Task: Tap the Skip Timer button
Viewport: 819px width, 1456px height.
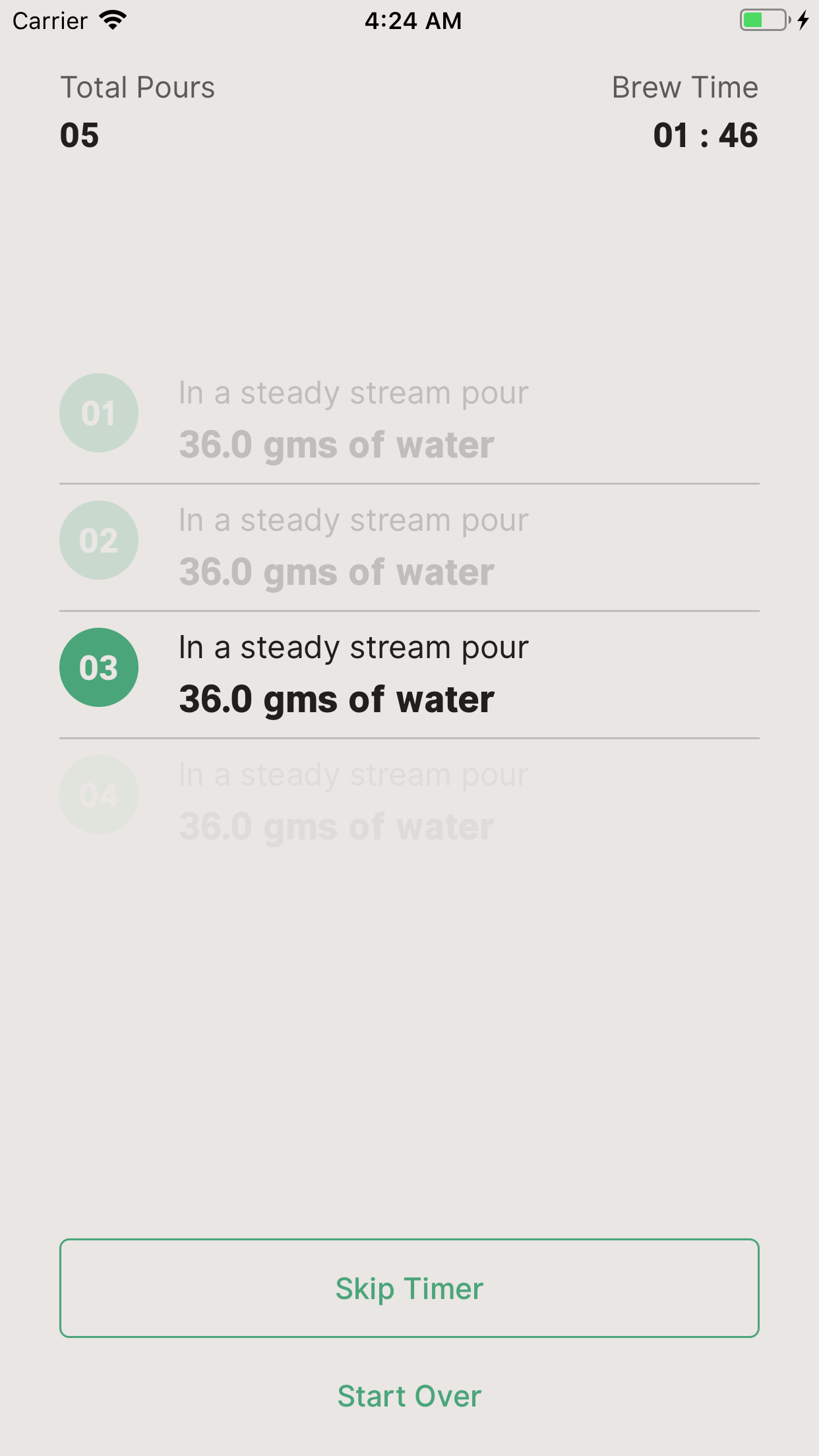Action: [409, 1288]
